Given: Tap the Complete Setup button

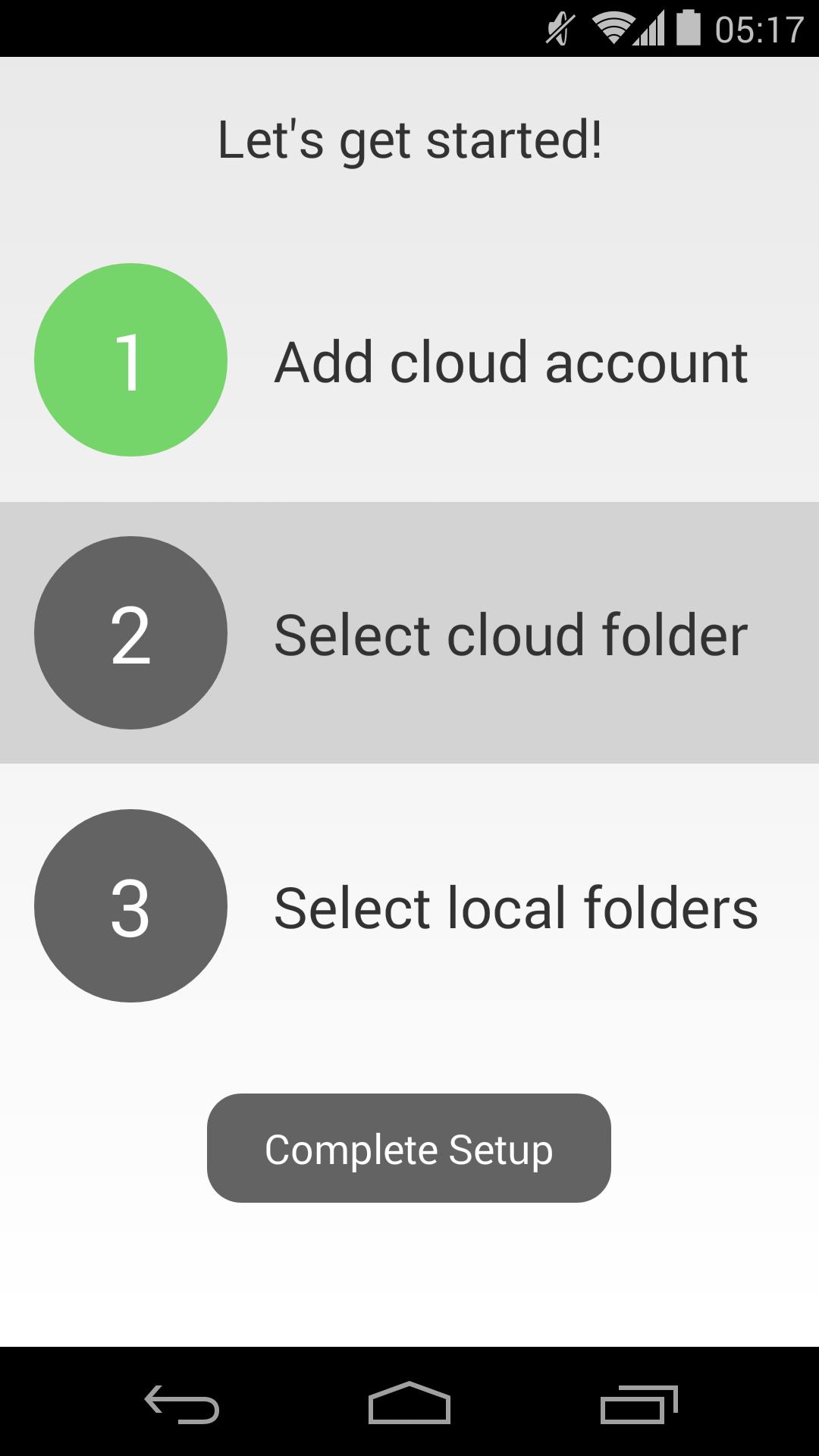Looking at the screenshot, I should click(409, 1148).
